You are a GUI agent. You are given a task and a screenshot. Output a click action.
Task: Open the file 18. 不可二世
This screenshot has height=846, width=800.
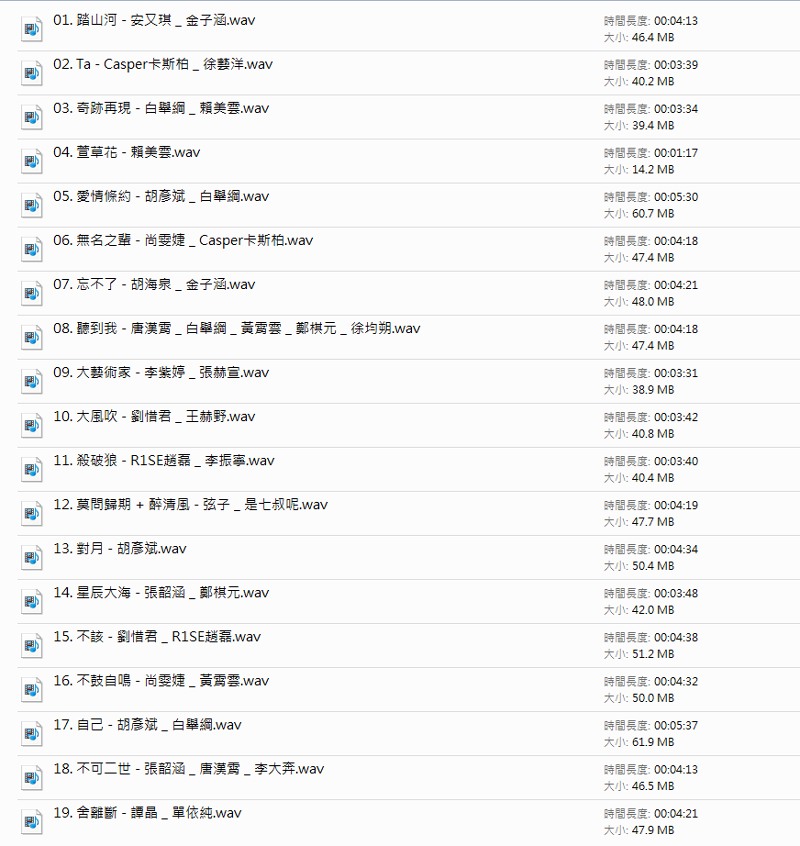tap(189, 769)
